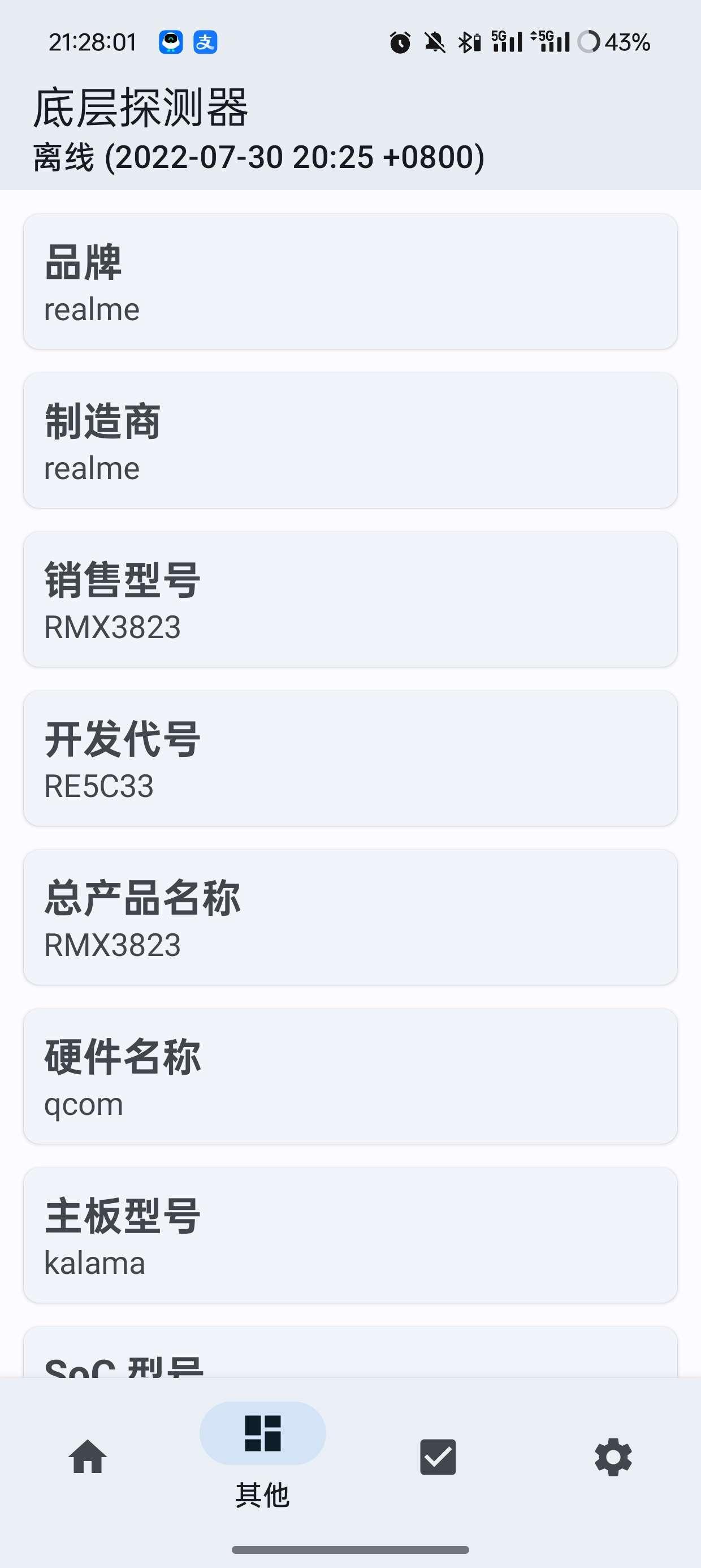Tap the 制造商 info card
Screen dimensions: 701x1568
coord(350,440)
